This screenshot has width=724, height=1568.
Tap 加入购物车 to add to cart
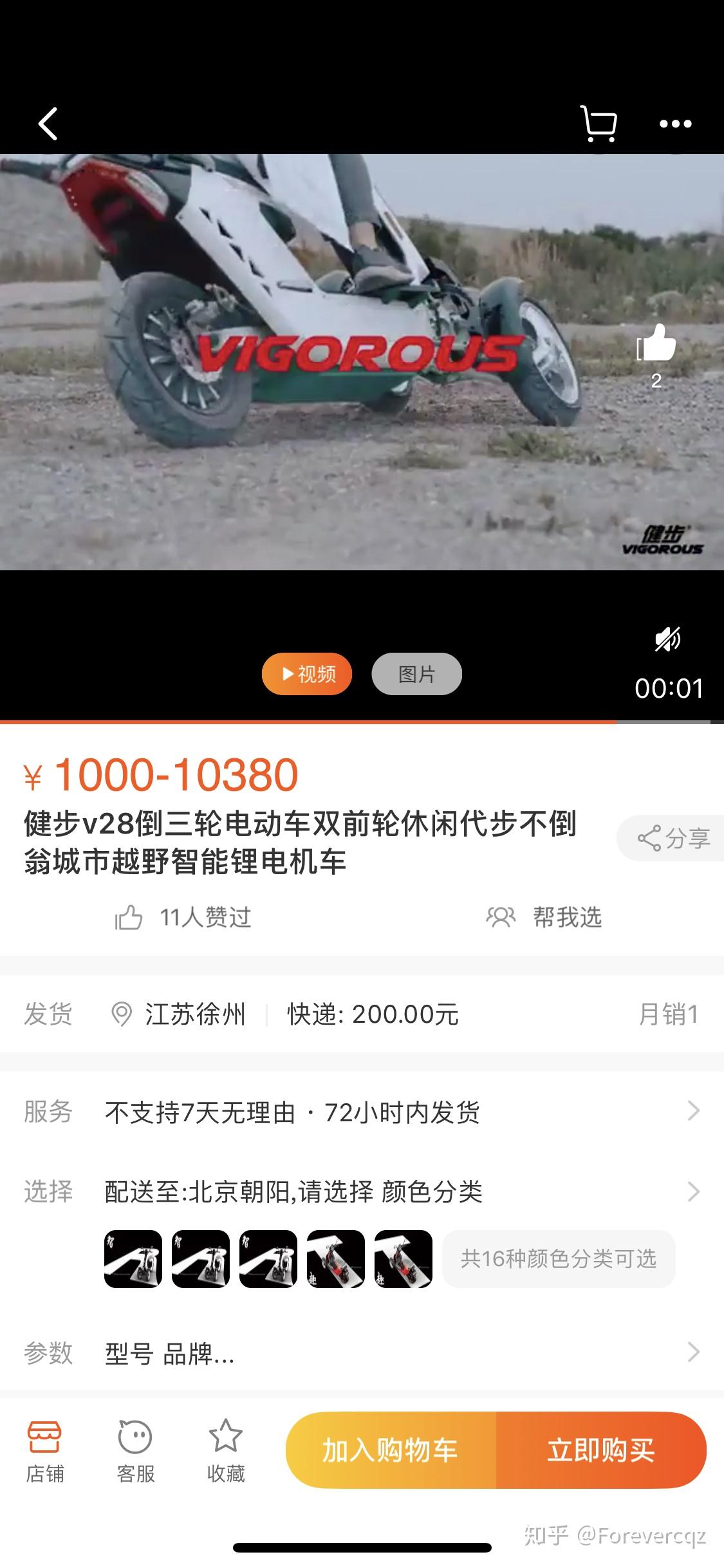point(391,1450)
